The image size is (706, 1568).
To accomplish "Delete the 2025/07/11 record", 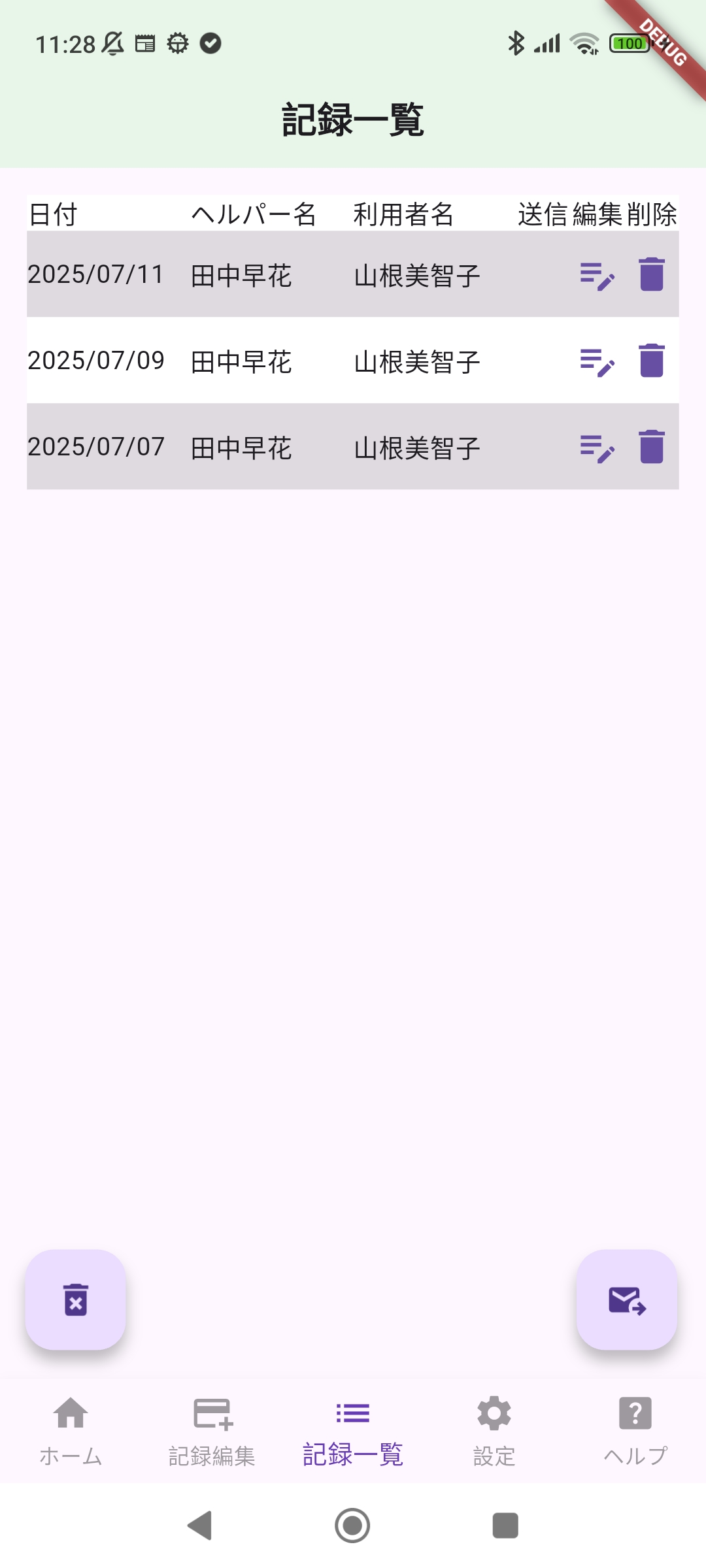I will pos(652,274).
